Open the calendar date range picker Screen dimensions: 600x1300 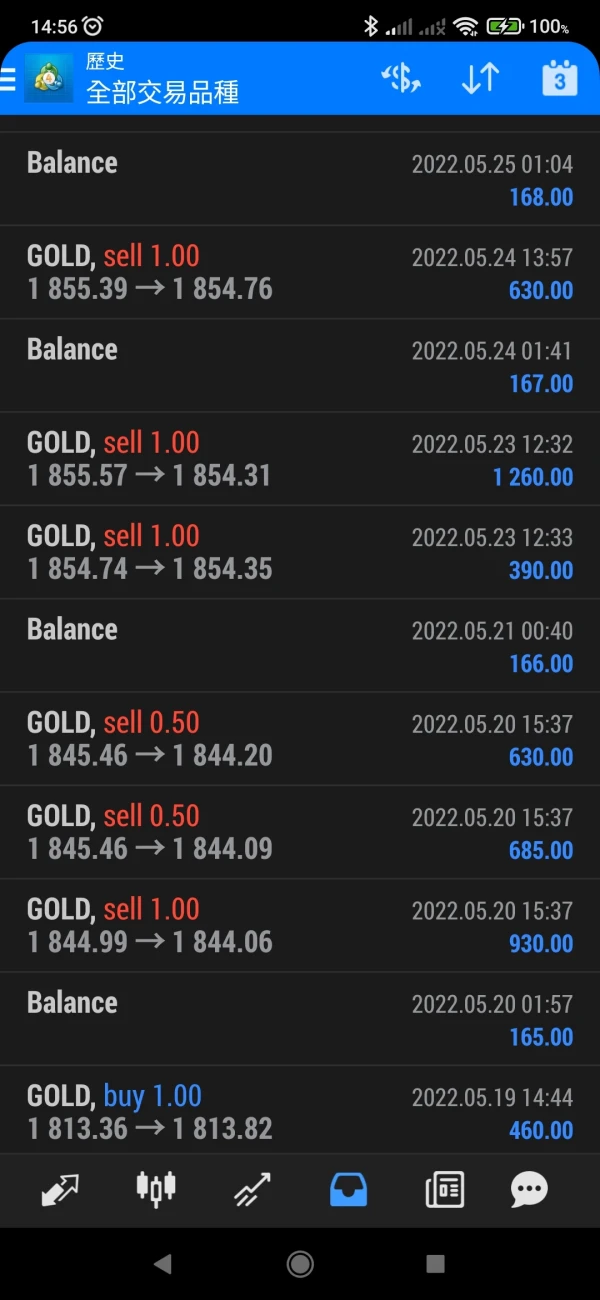pyautogui.click(x=559, y=79)
